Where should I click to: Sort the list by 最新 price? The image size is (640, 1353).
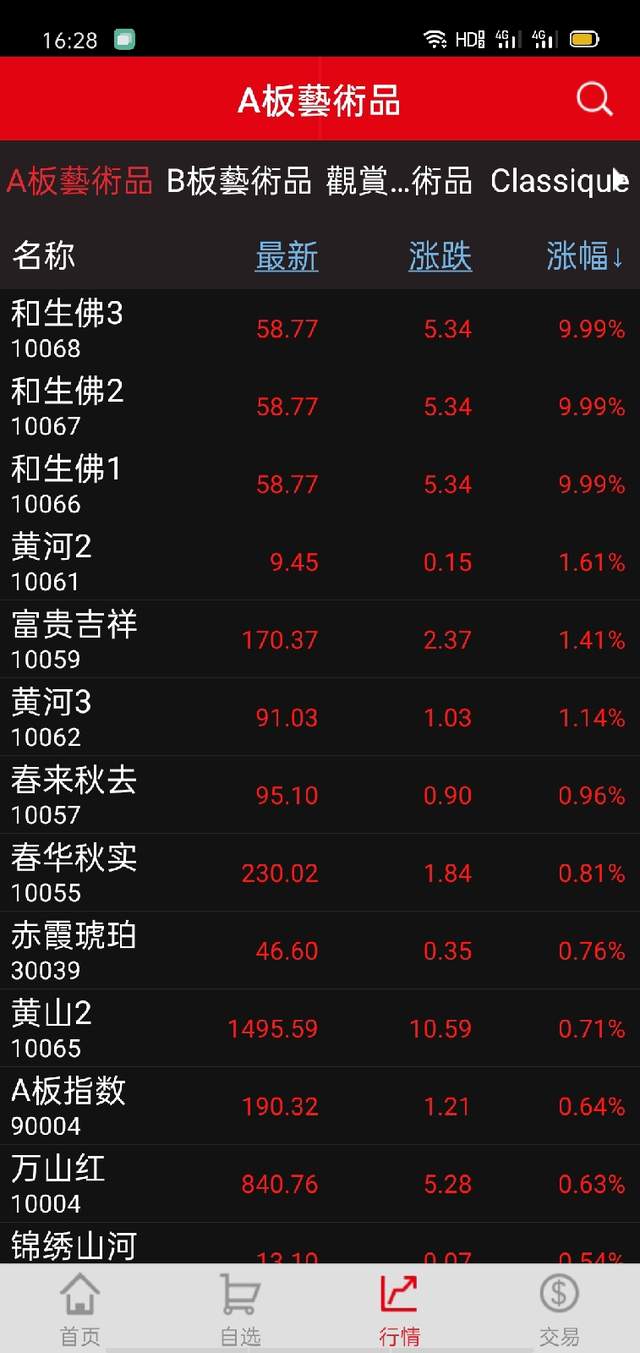click(286, 257)
